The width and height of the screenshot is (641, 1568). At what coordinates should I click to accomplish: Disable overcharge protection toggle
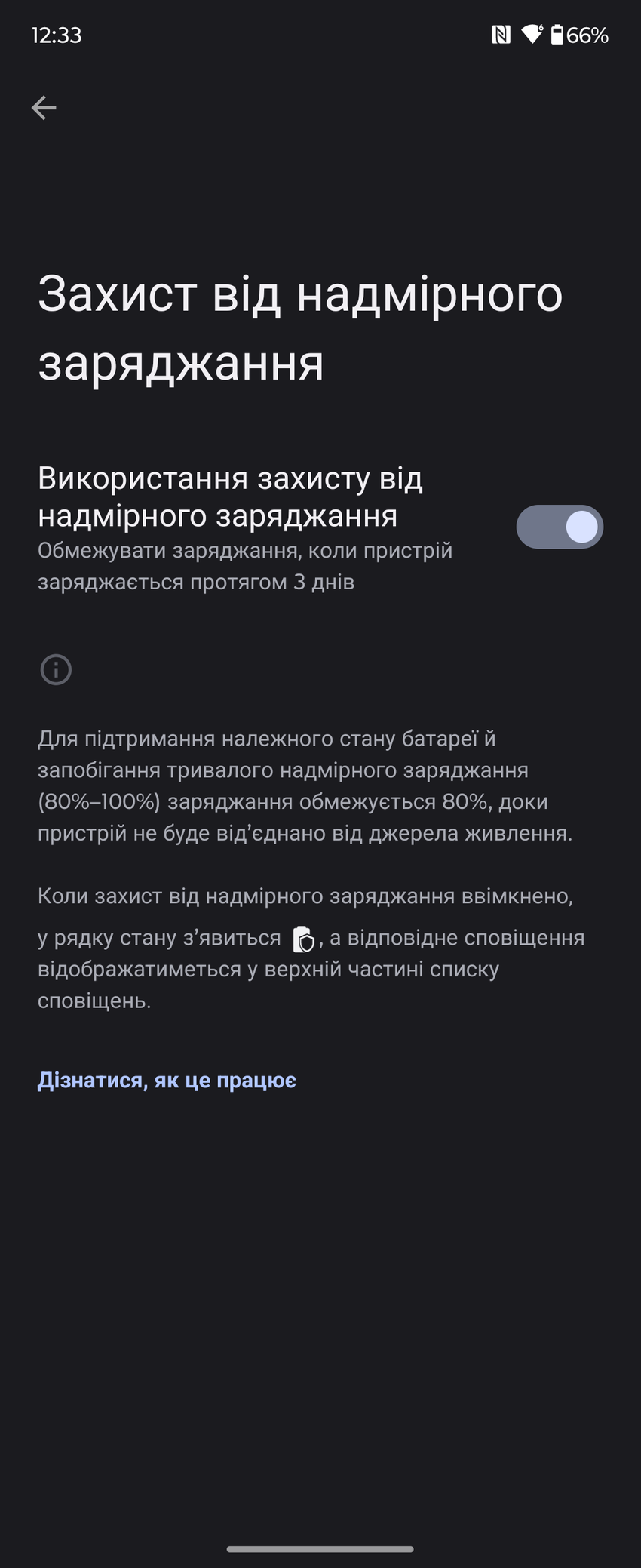tap(559, 527)
